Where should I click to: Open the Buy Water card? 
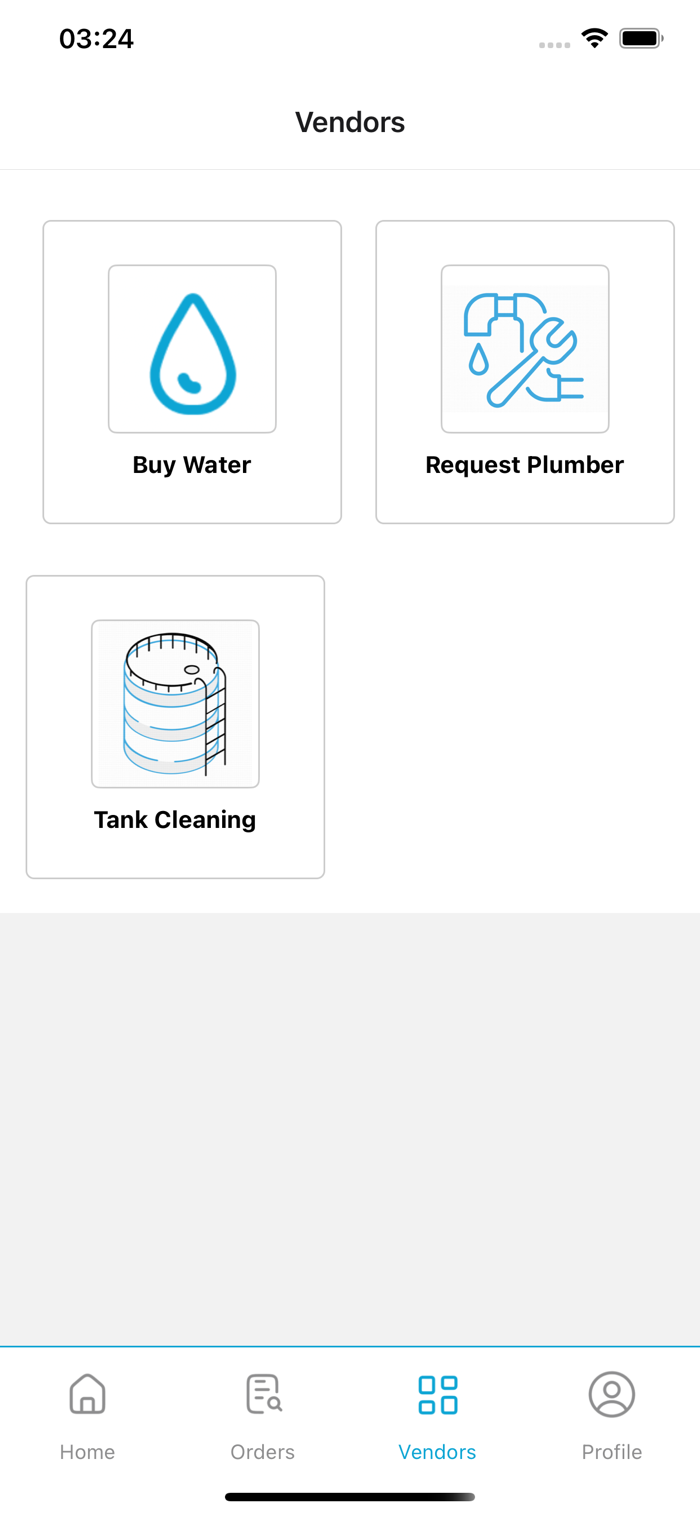coord(192,372)
